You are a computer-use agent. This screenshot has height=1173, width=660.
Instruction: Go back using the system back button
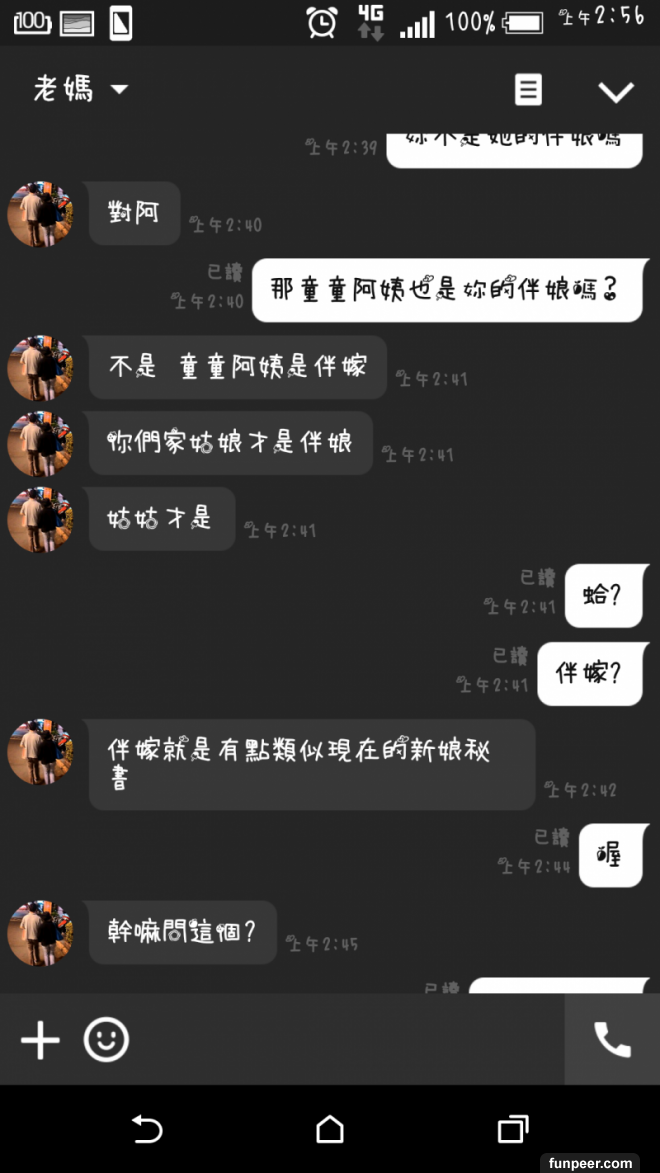pyautogui.click(x=147, y=1130)
